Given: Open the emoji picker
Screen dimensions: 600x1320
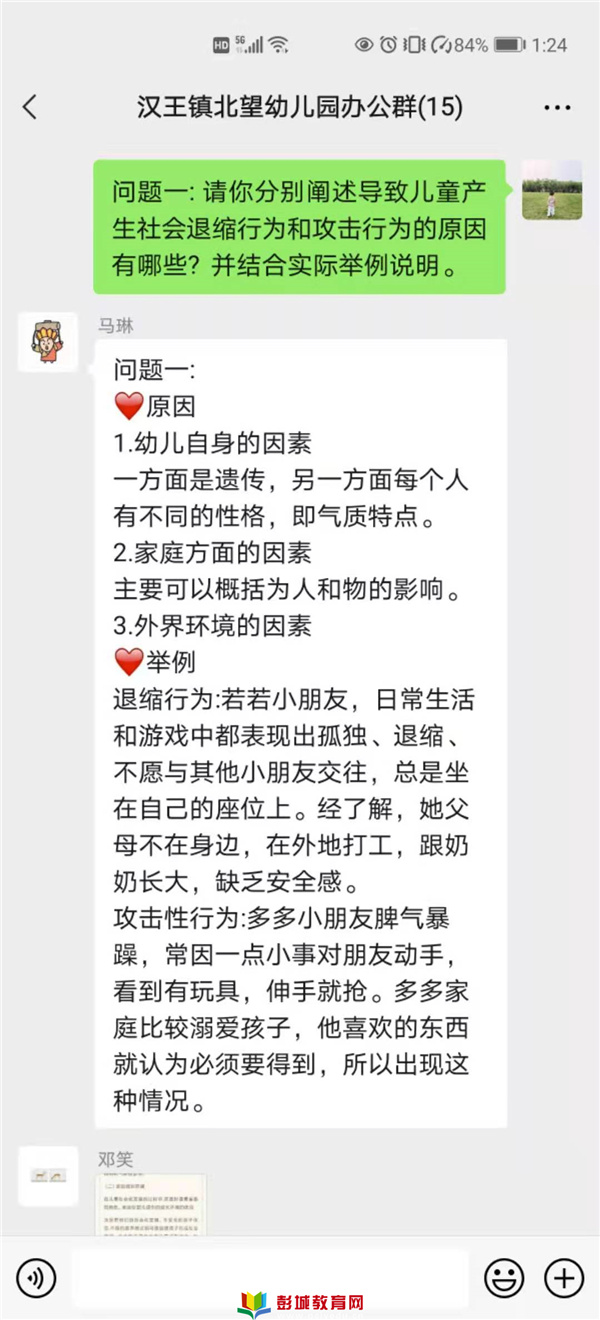Looking at the screenshot, I should (x=504, y=1277).
